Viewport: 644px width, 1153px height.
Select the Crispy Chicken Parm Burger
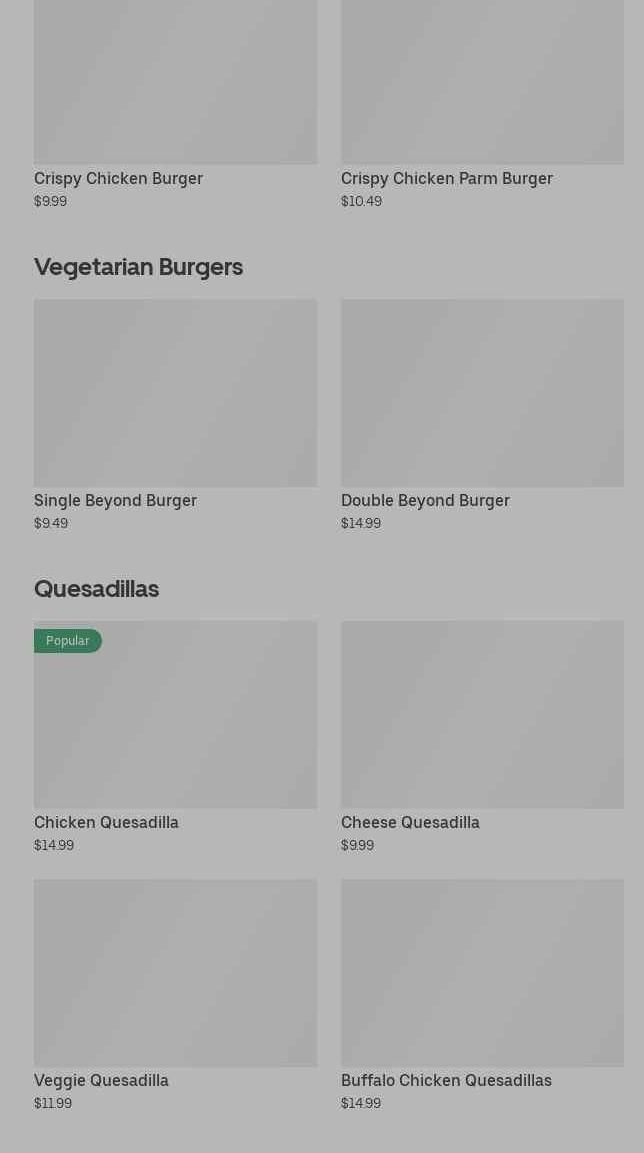tap(482, 90)
